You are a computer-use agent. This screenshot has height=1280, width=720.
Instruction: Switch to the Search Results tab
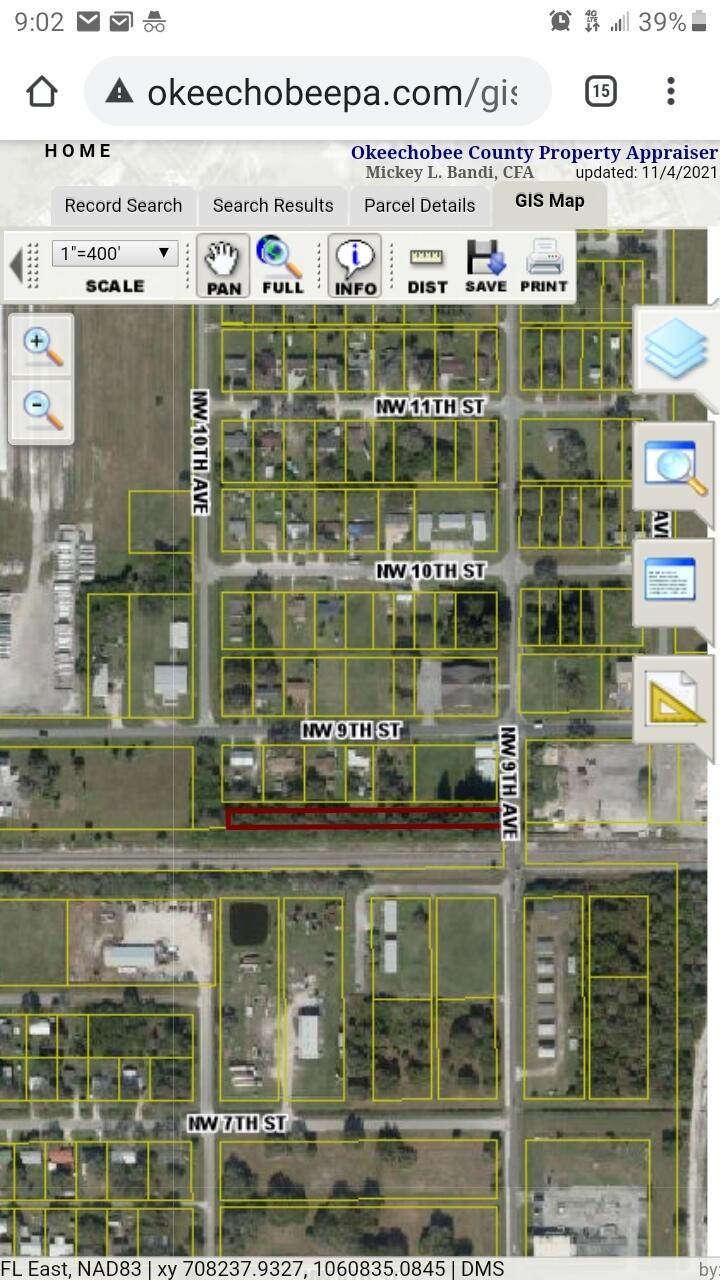point(273,206)
